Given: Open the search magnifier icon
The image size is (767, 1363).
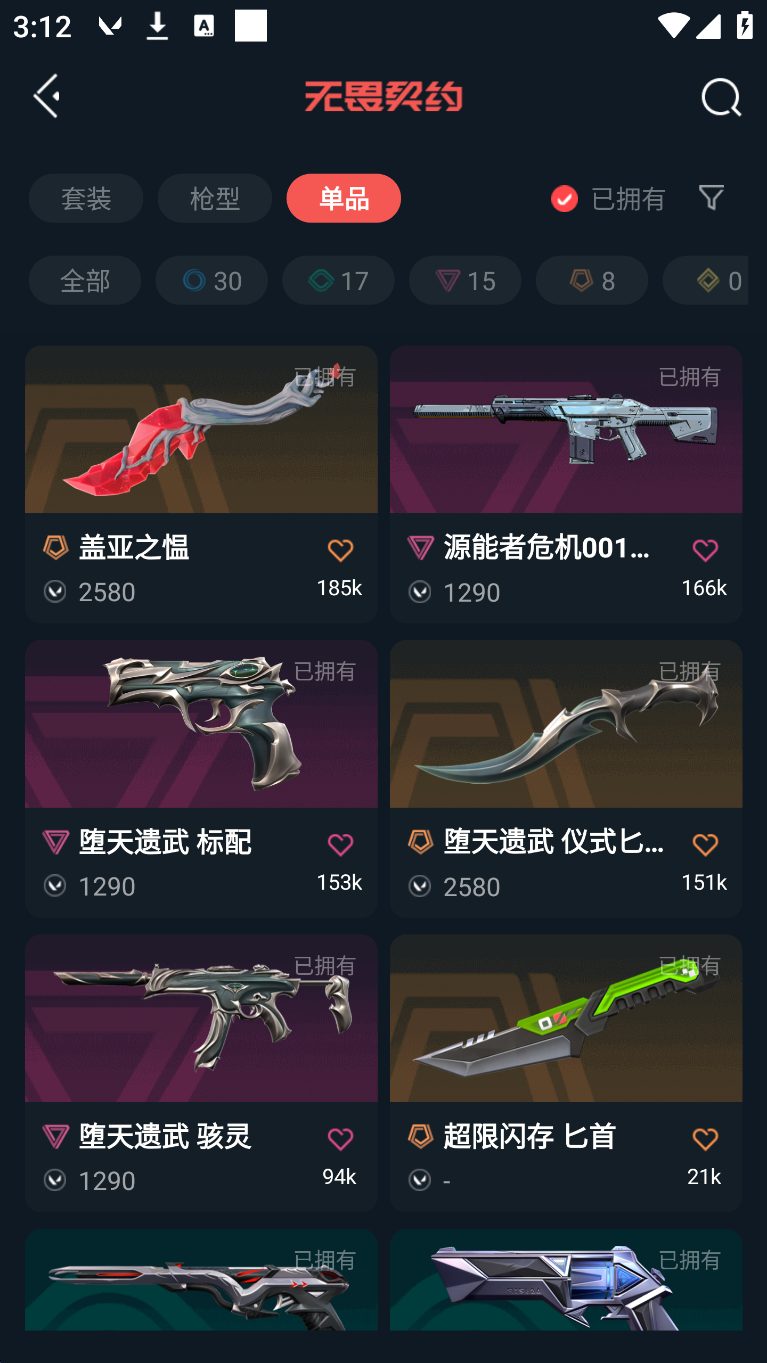Looking at the screenshot, I should pos(720,98).
